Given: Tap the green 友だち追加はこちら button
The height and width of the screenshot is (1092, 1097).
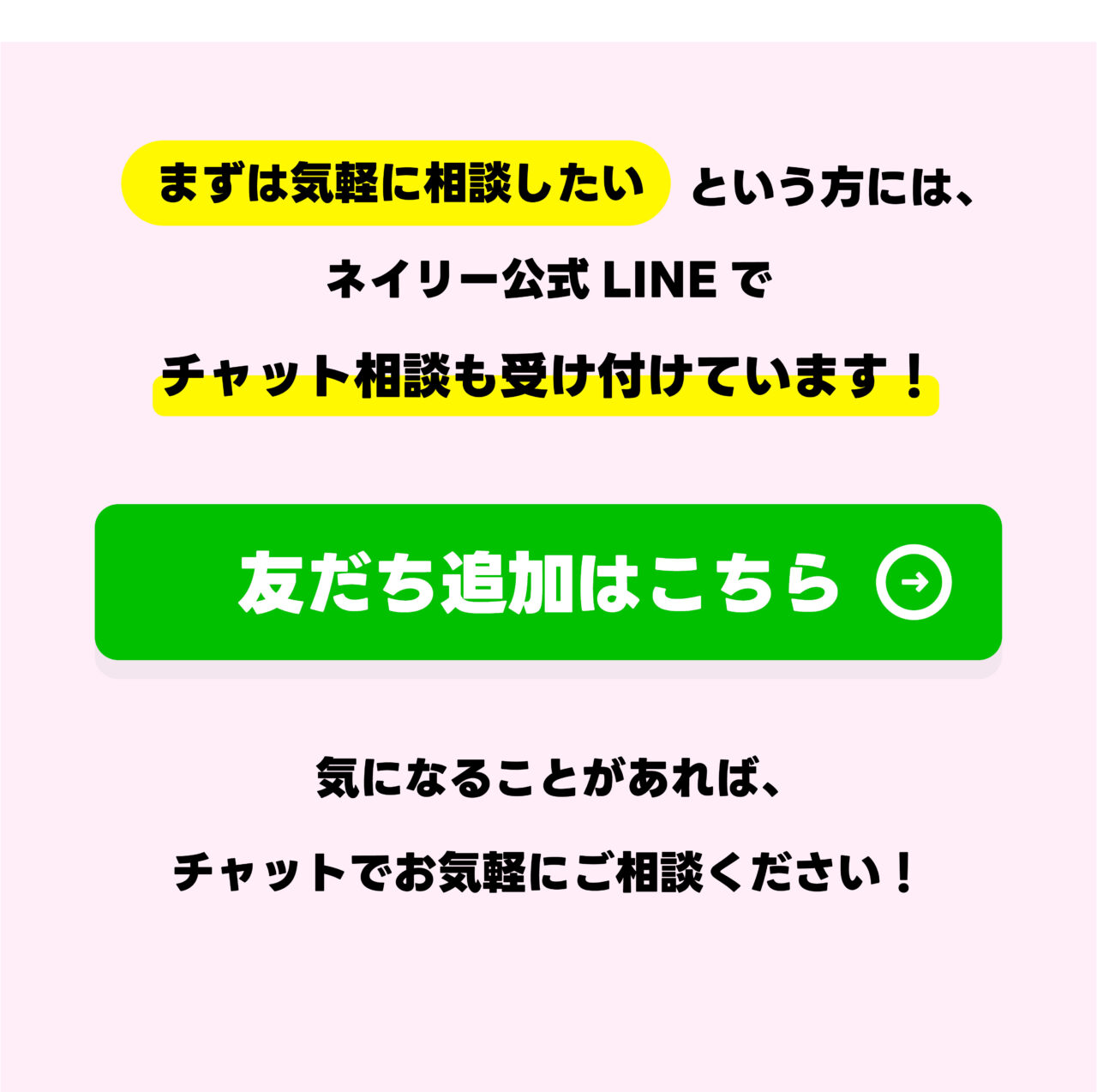Looking at the screenshot, I should (548, 582).
